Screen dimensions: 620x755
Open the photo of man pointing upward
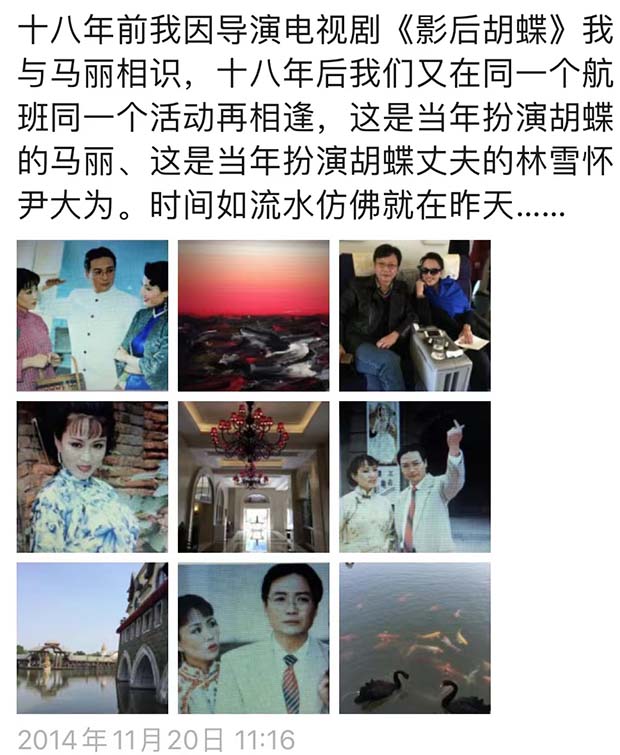tap(414, 477)
